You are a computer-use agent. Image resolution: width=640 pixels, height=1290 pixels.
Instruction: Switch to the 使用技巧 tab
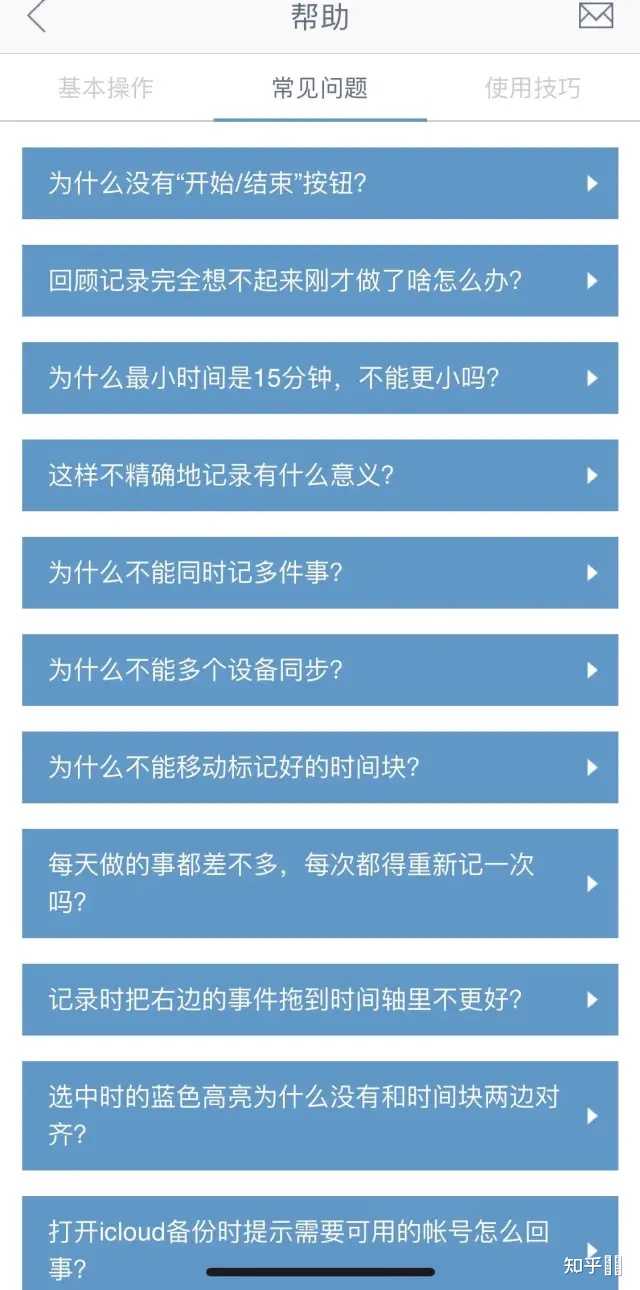coord(532,88)
